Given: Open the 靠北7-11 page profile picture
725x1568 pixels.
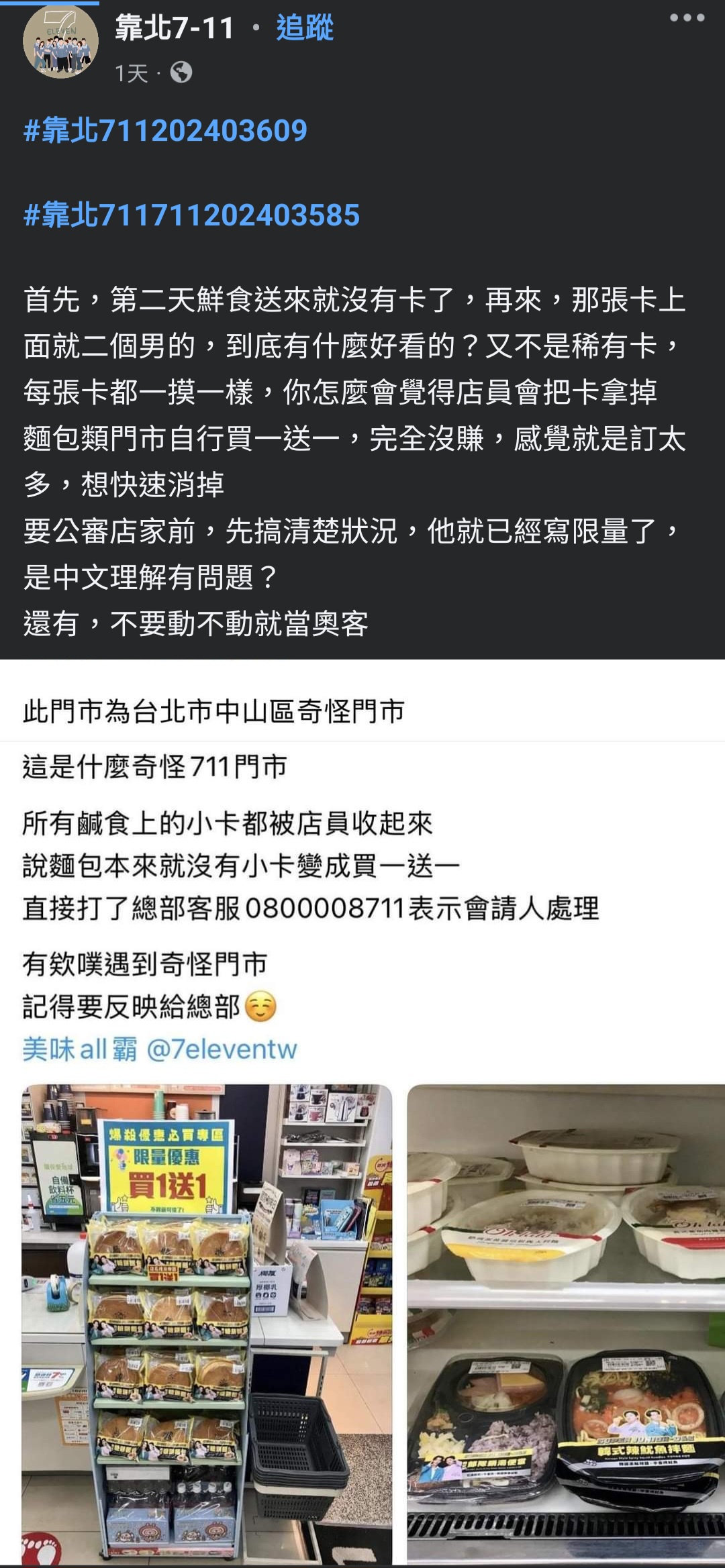Looking at the screenshot, I should pos(60,42).
